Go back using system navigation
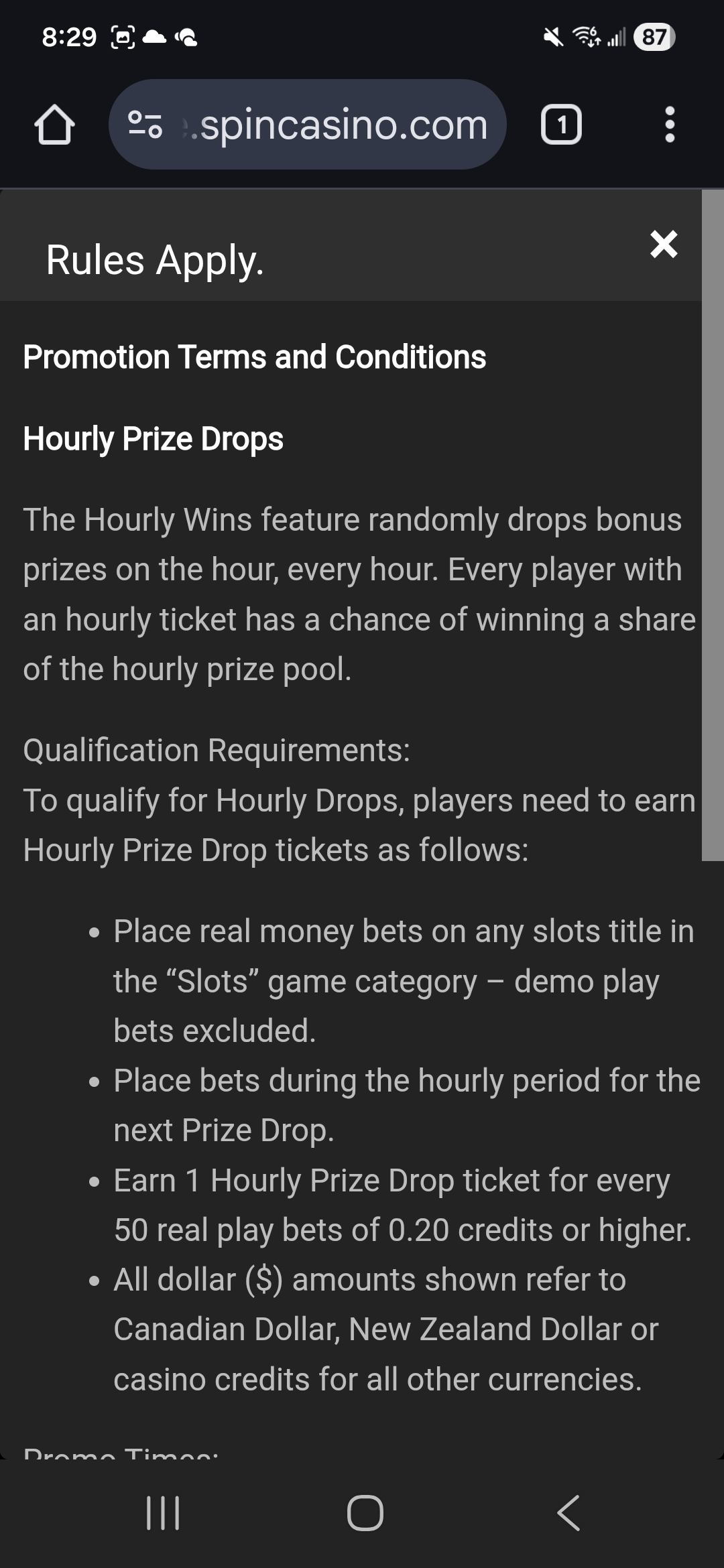The image size is (724, 1568). [568, 1513]
